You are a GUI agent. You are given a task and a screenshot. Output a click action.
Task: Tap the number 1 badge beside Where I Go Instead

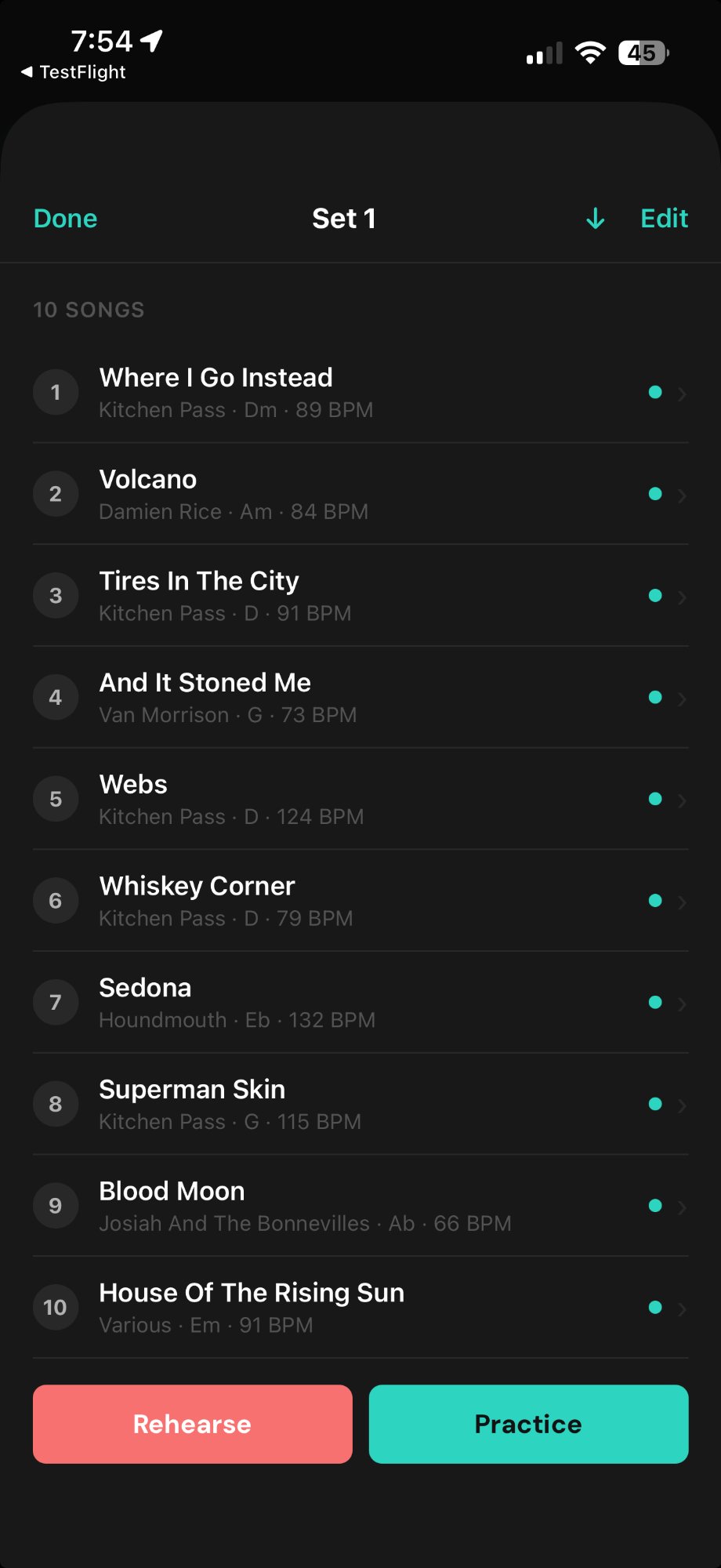56,391
